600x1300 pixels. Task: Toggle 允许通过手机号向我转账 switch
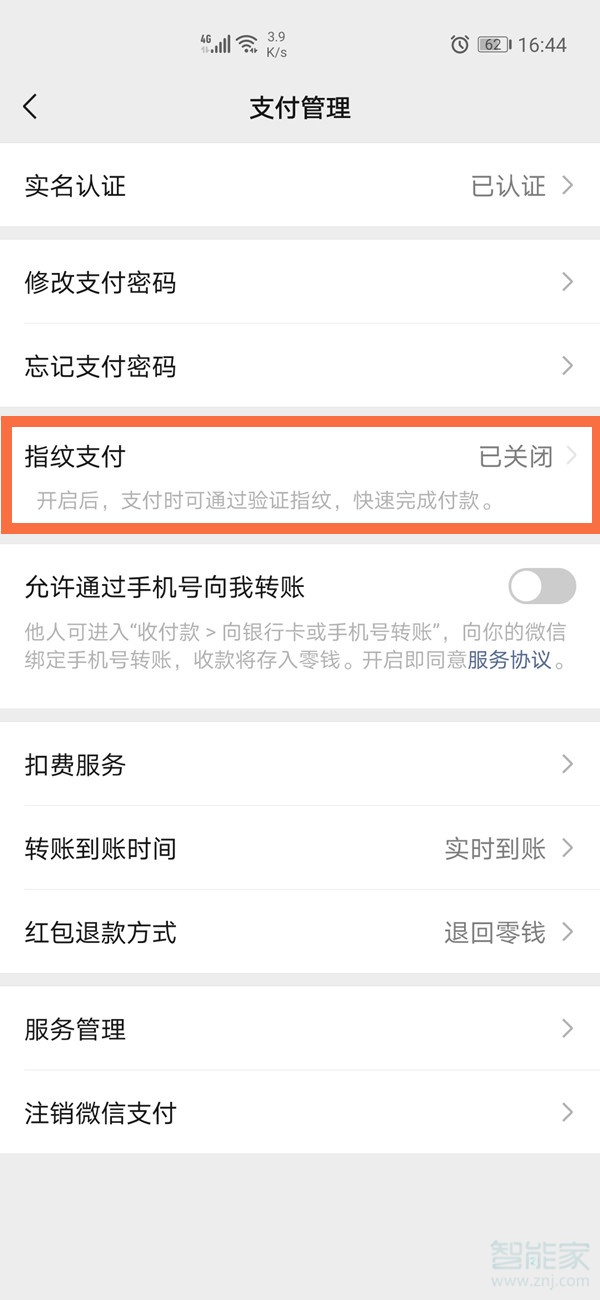pyautogui.click(x=542, y=586)
